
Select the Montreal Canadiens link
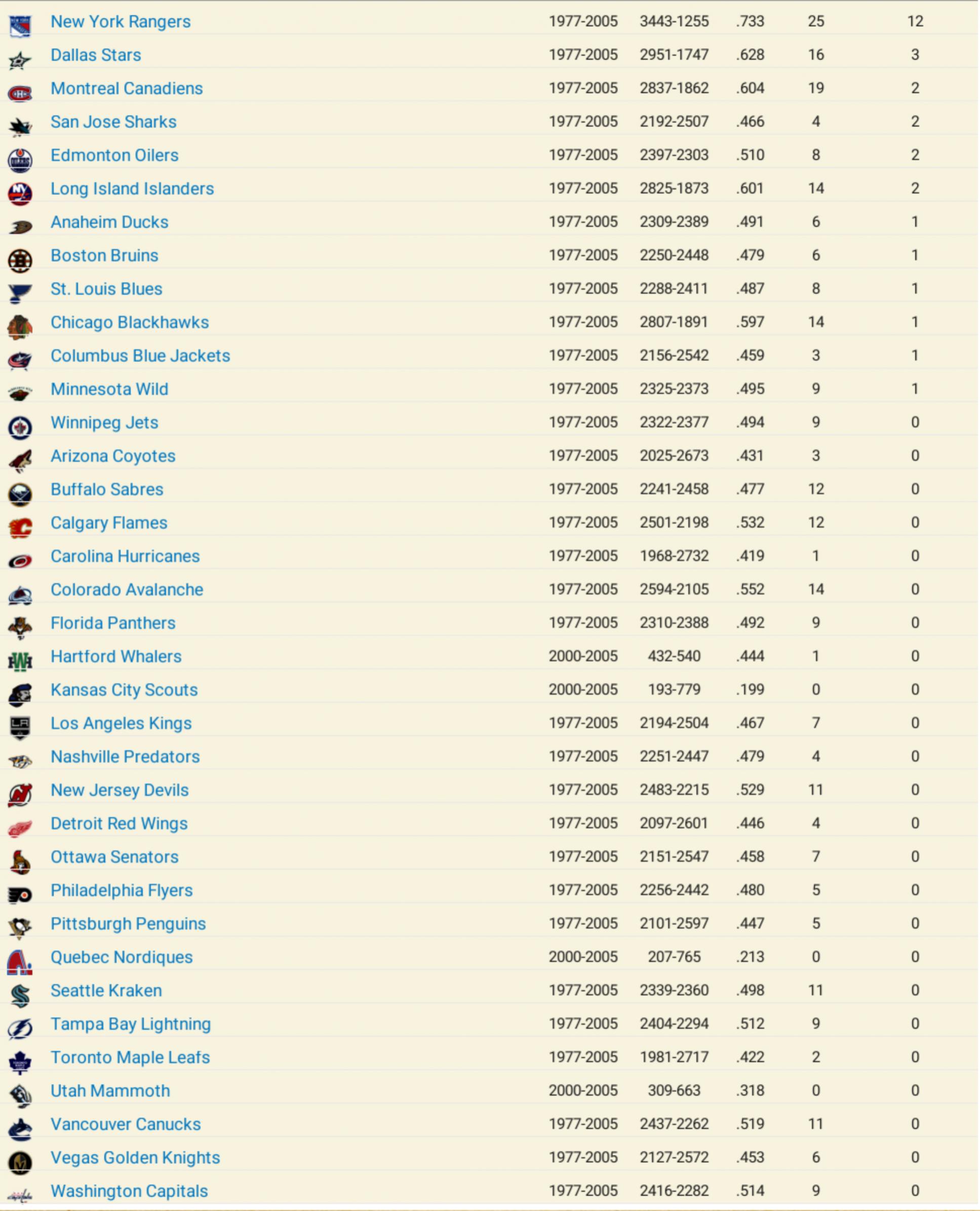point(127,88)
